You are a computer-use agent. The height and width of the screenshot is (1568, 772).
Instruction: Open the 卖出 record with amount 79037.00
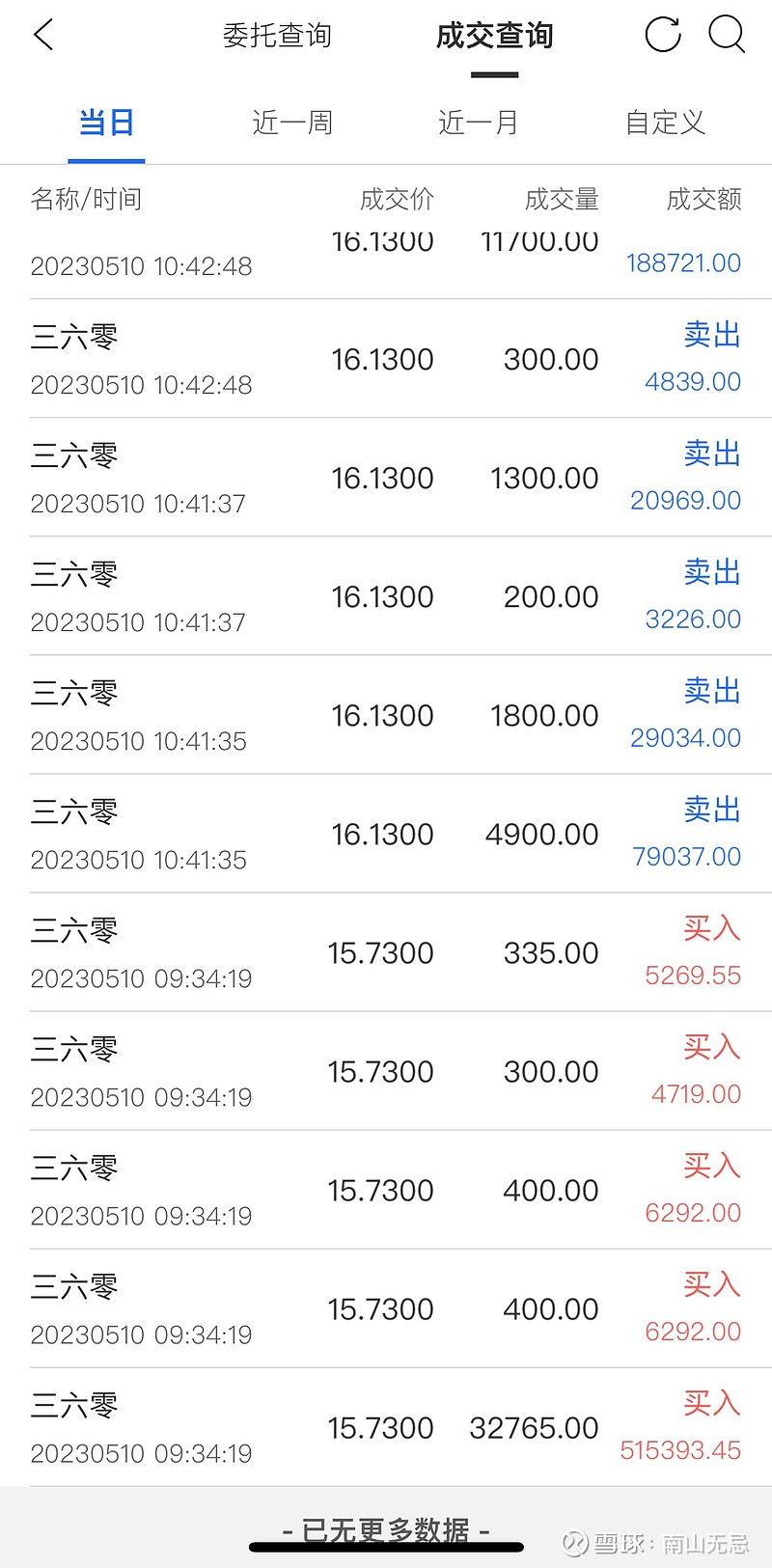(386, 834)
